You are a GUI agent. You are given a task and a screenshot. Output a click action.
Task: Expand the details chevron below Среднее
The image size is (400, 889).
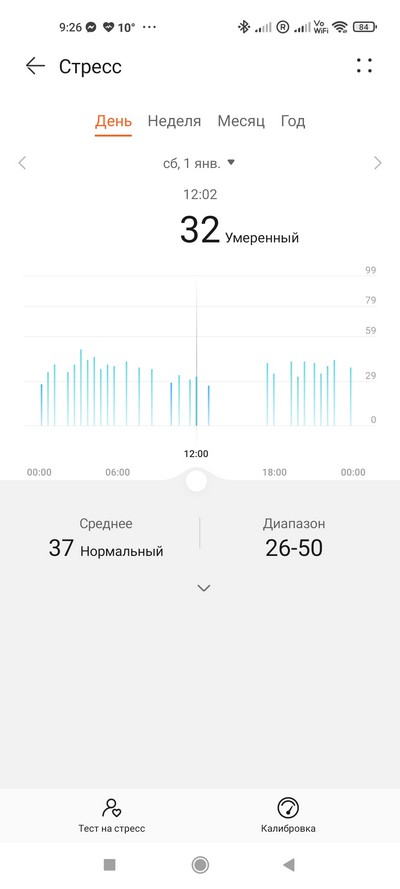tap(203, 588)
